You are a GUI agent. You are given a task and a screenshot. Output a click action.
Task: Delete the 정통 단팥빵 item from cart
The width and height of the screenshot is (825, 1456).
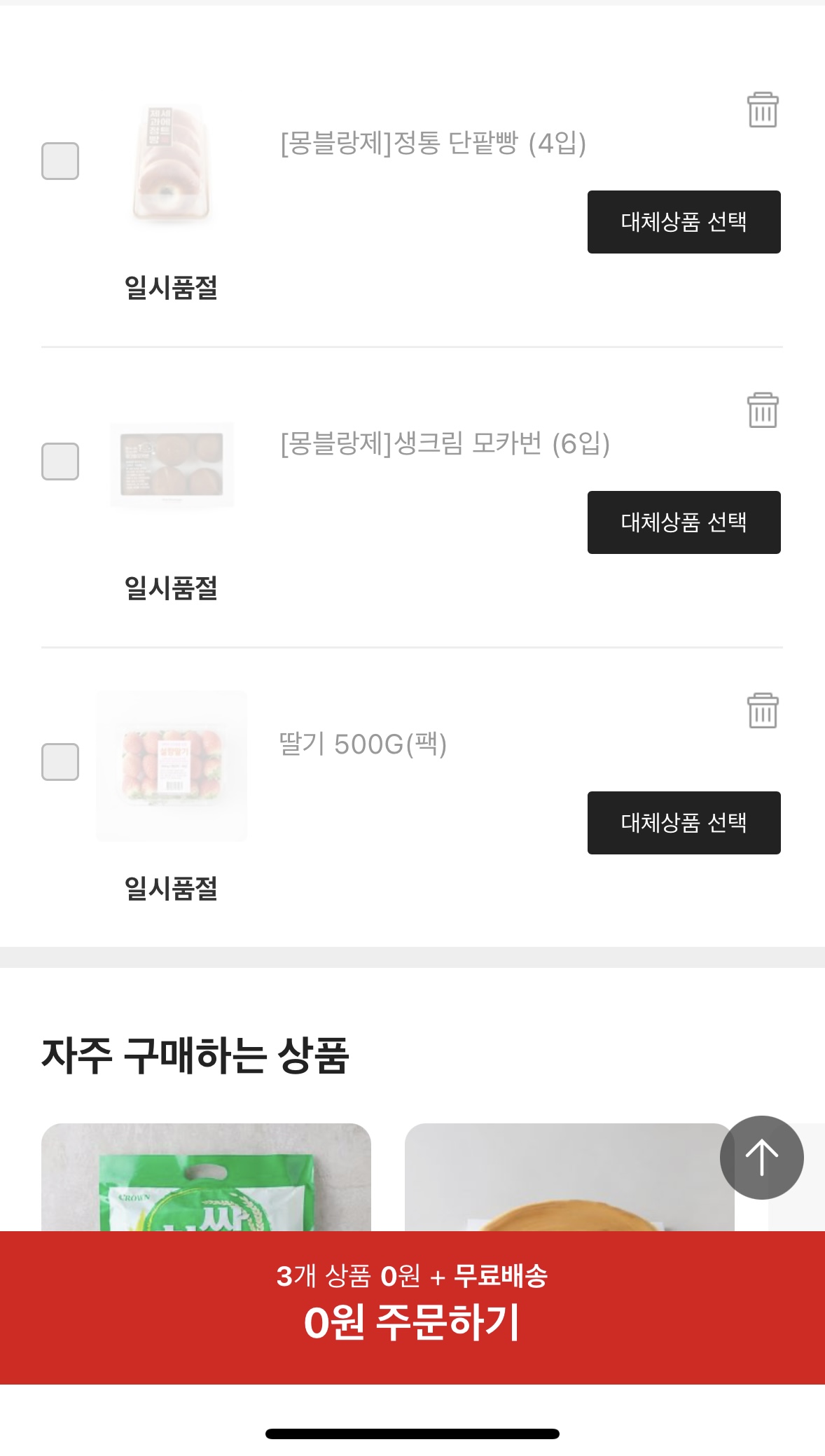coord(763,110)
